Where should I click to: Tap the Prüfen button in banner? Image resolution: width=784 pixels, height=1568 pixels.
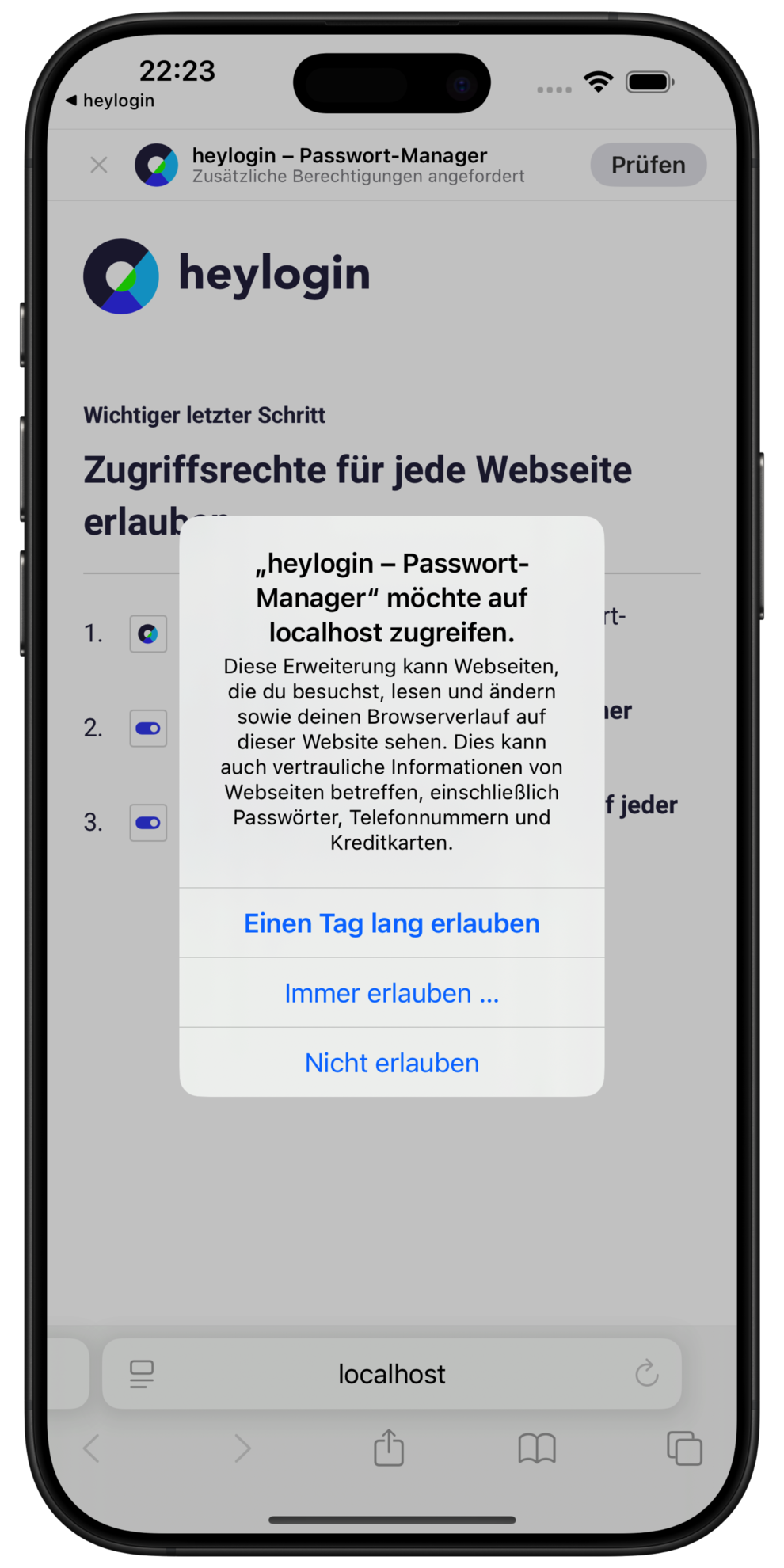point(648,165)
